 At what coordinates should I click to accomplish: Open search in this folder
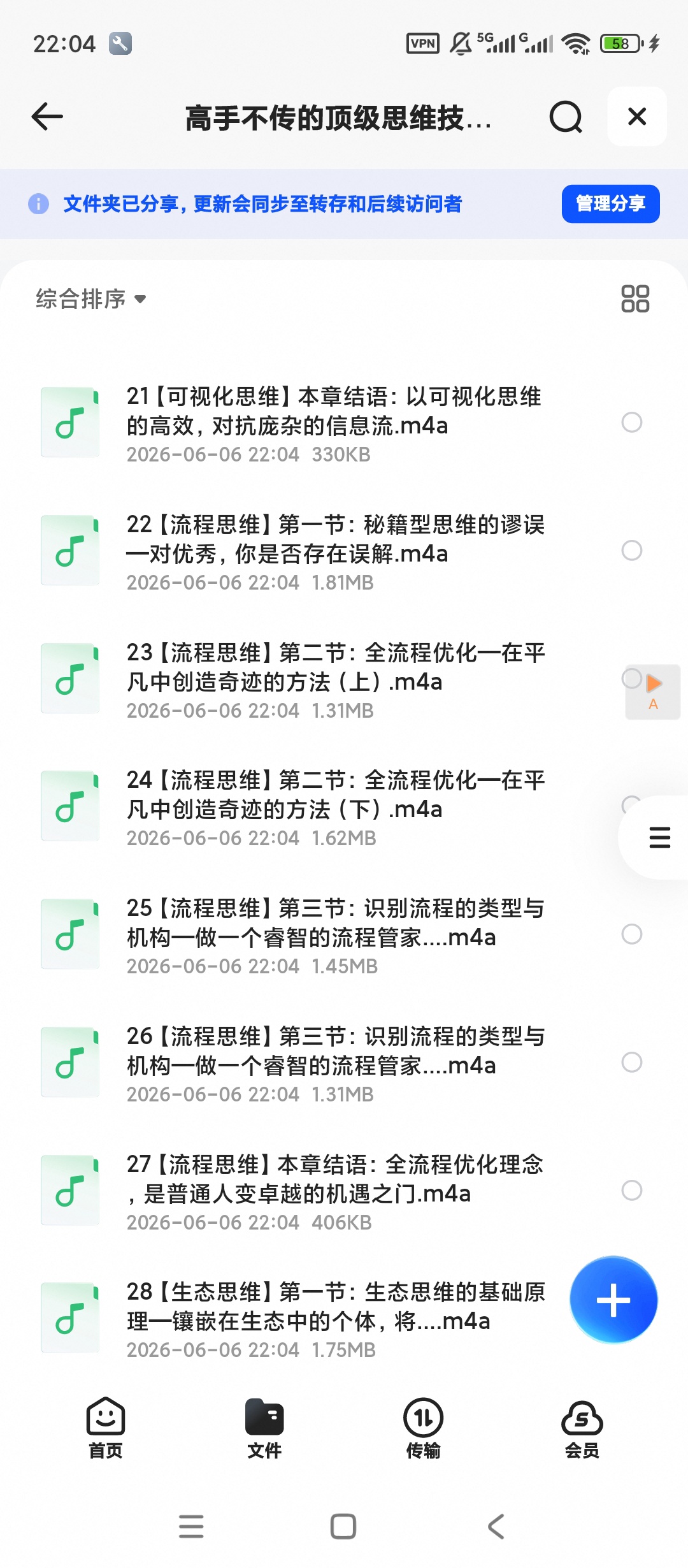click(566, 117)
